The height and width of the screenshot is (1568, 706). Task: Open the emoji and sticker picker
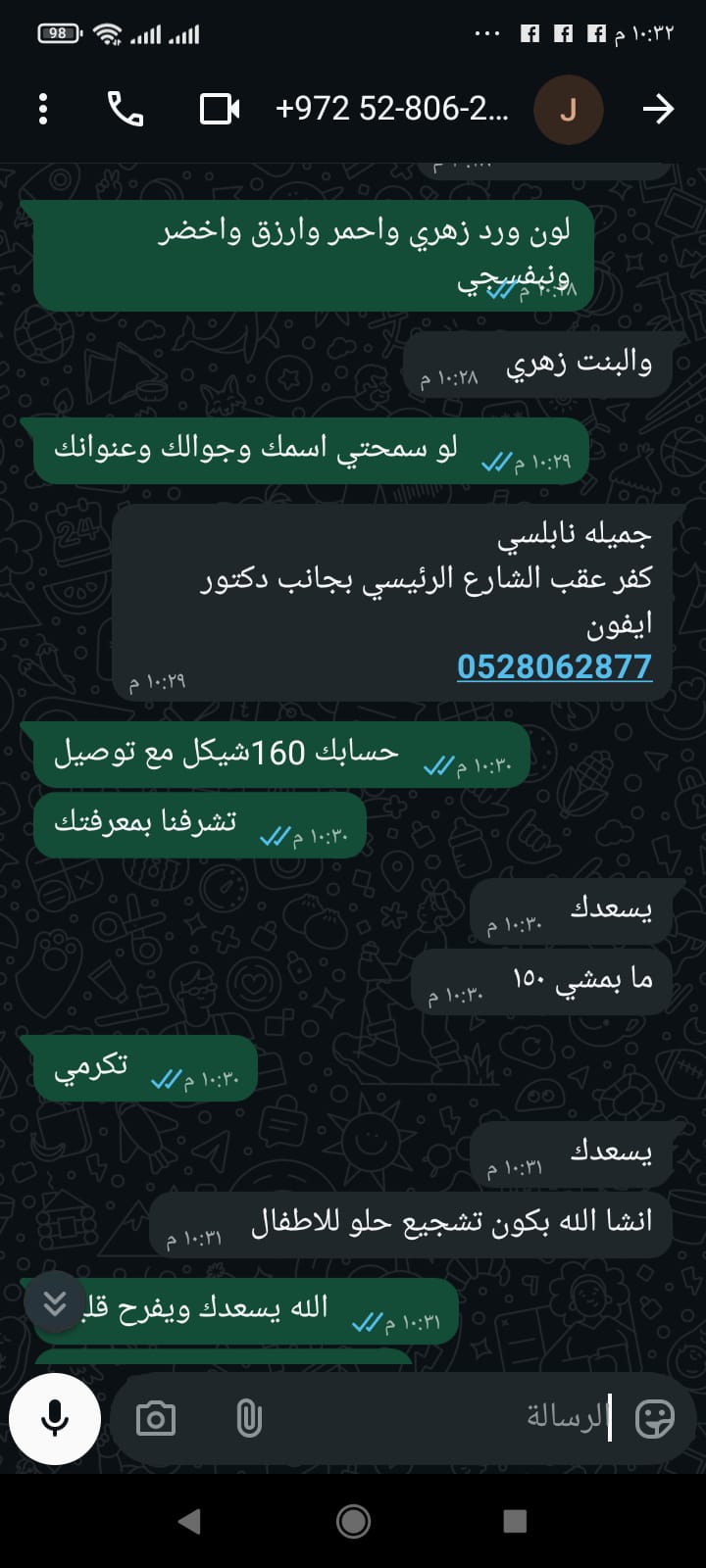click(x=654, y=1418)
